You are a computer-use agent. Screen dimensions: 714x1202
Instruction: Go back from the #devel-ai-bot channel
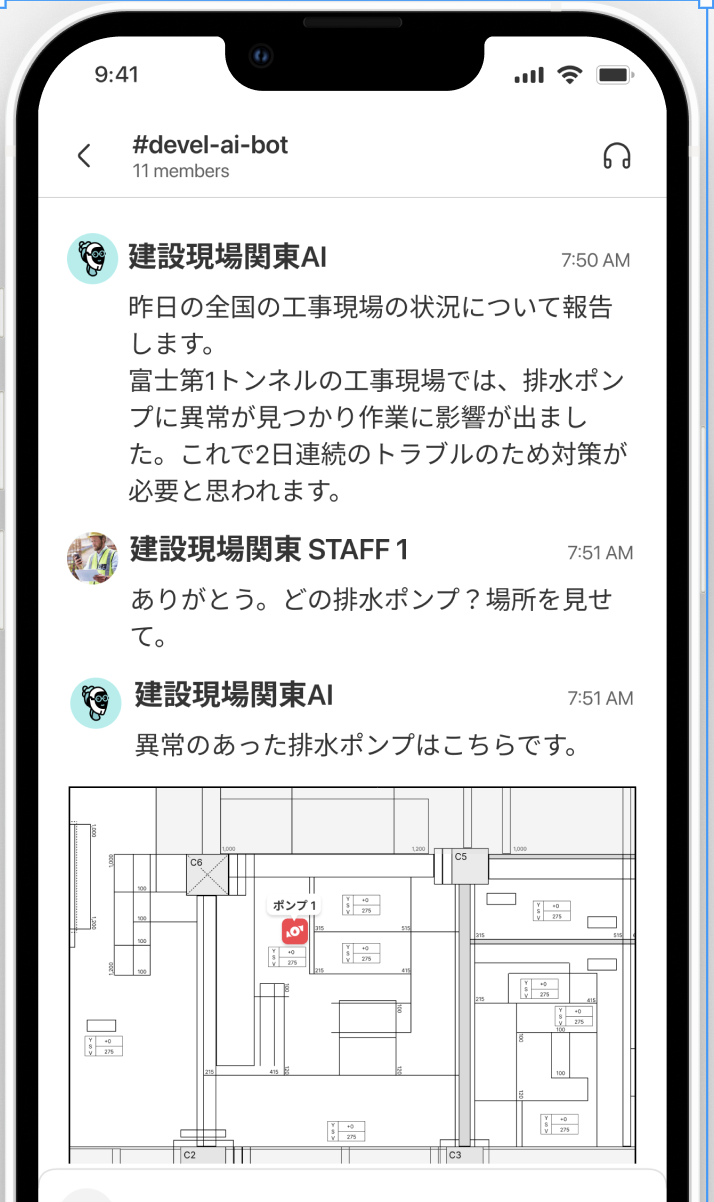84,155
